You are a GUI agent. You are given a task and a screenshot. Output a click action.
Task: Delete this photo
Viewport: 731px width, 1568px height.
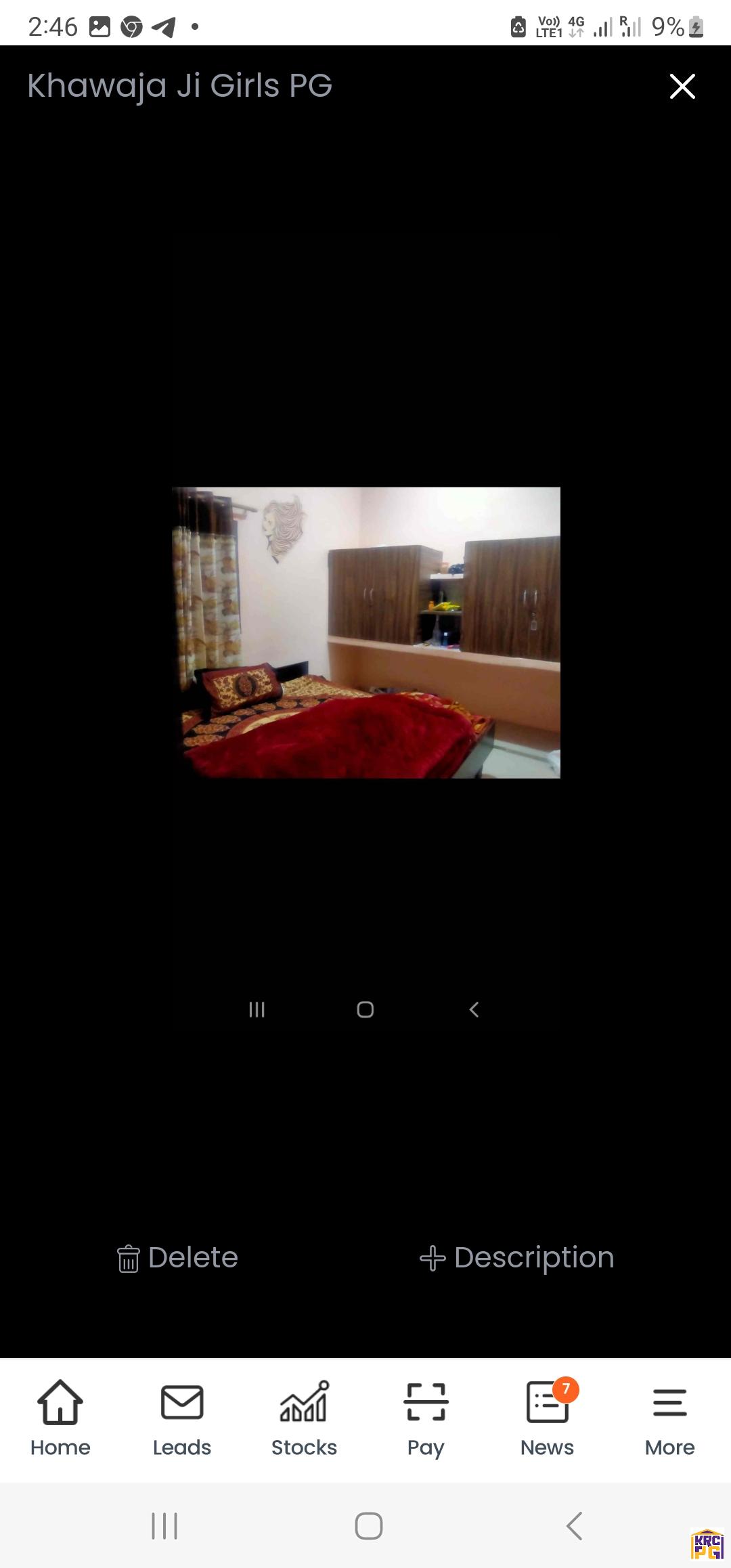[x=177, y=1258]
